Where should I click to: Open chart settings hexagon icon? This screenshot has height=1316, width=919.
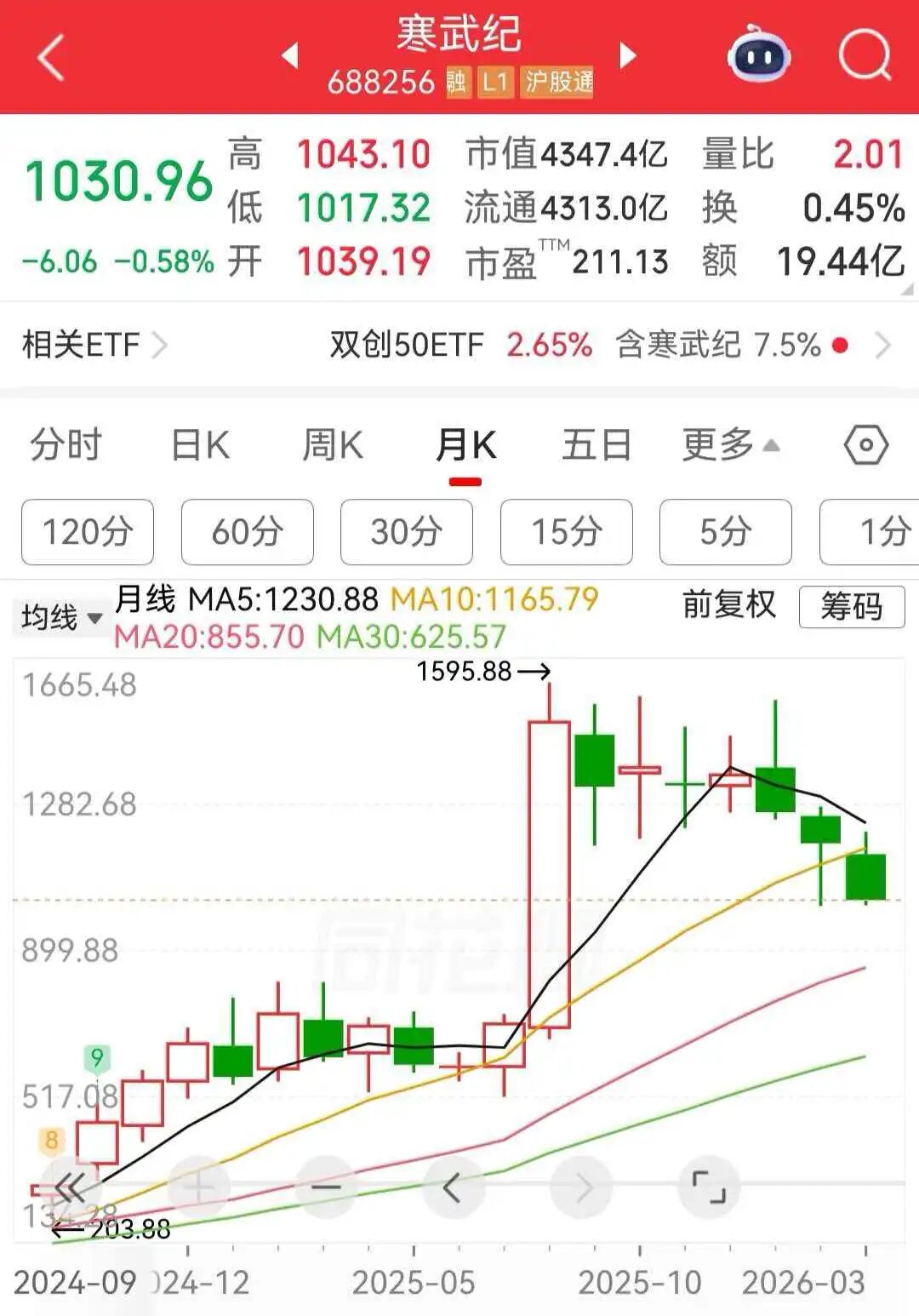[865, 445]
